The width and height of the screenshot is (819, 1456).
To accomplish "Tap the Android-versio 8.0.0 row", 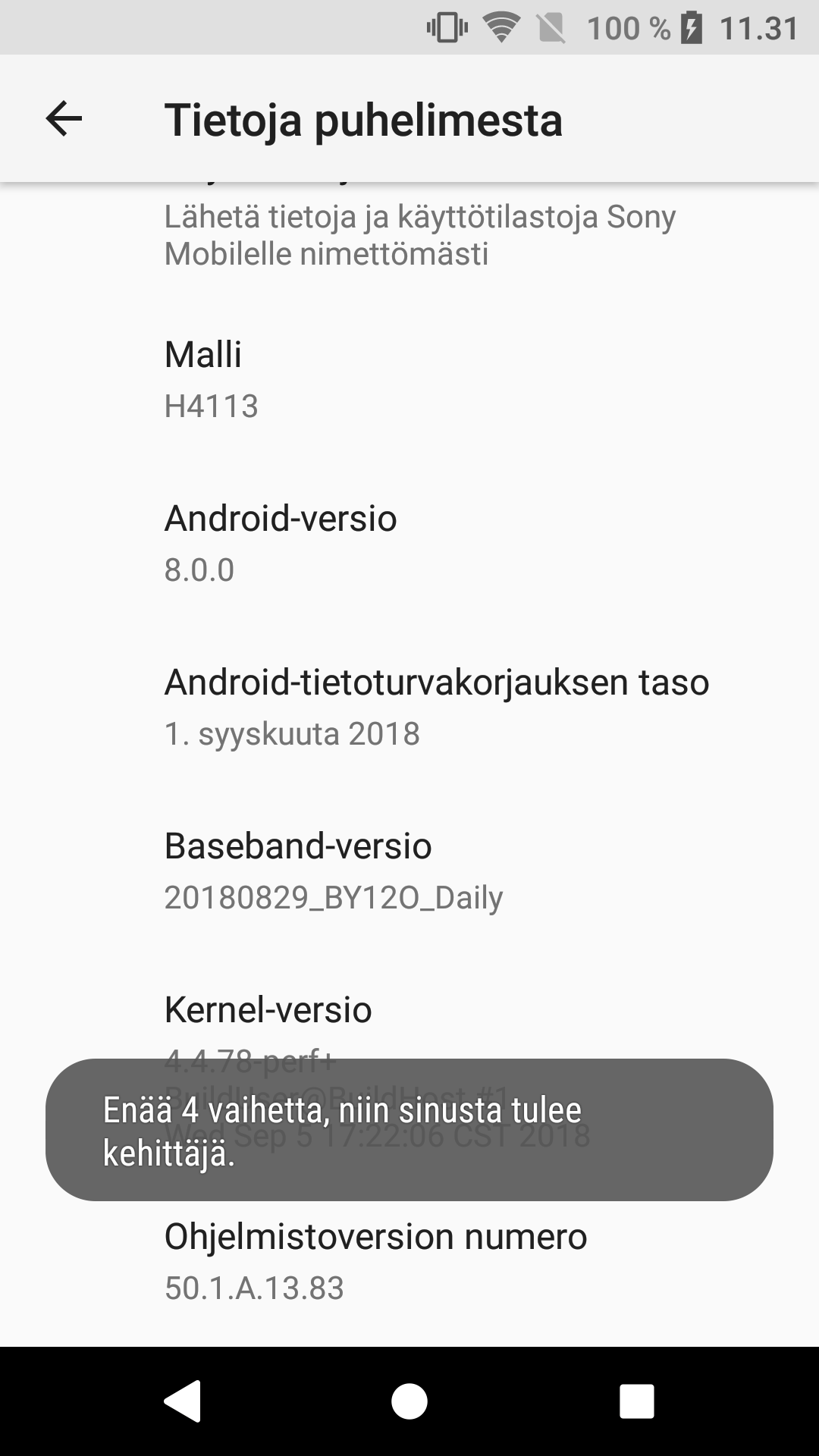I will [409, 544].
